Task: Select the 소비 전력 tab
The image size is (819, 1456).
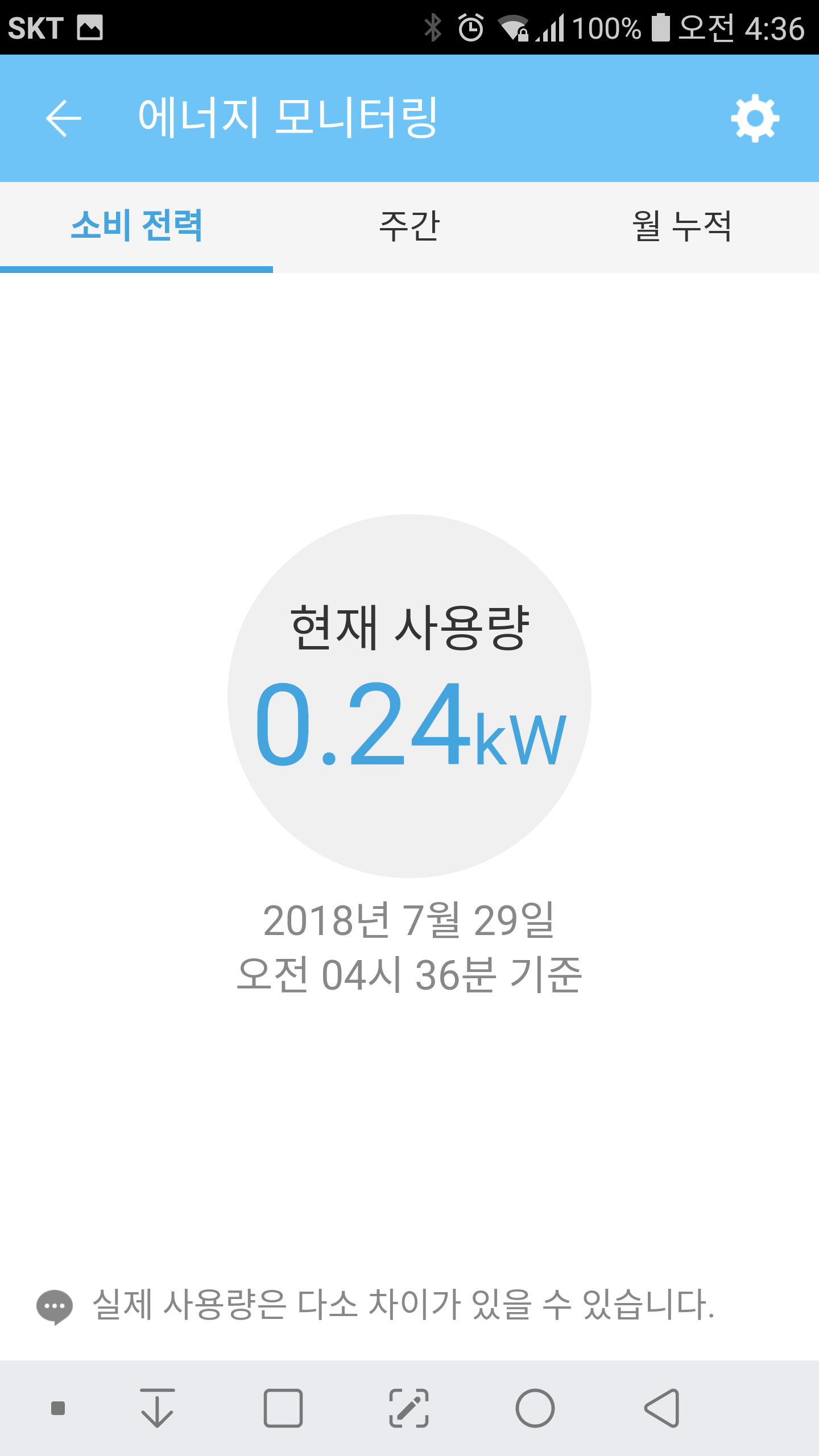Action: pyautogui.click(x=136, y=226)
